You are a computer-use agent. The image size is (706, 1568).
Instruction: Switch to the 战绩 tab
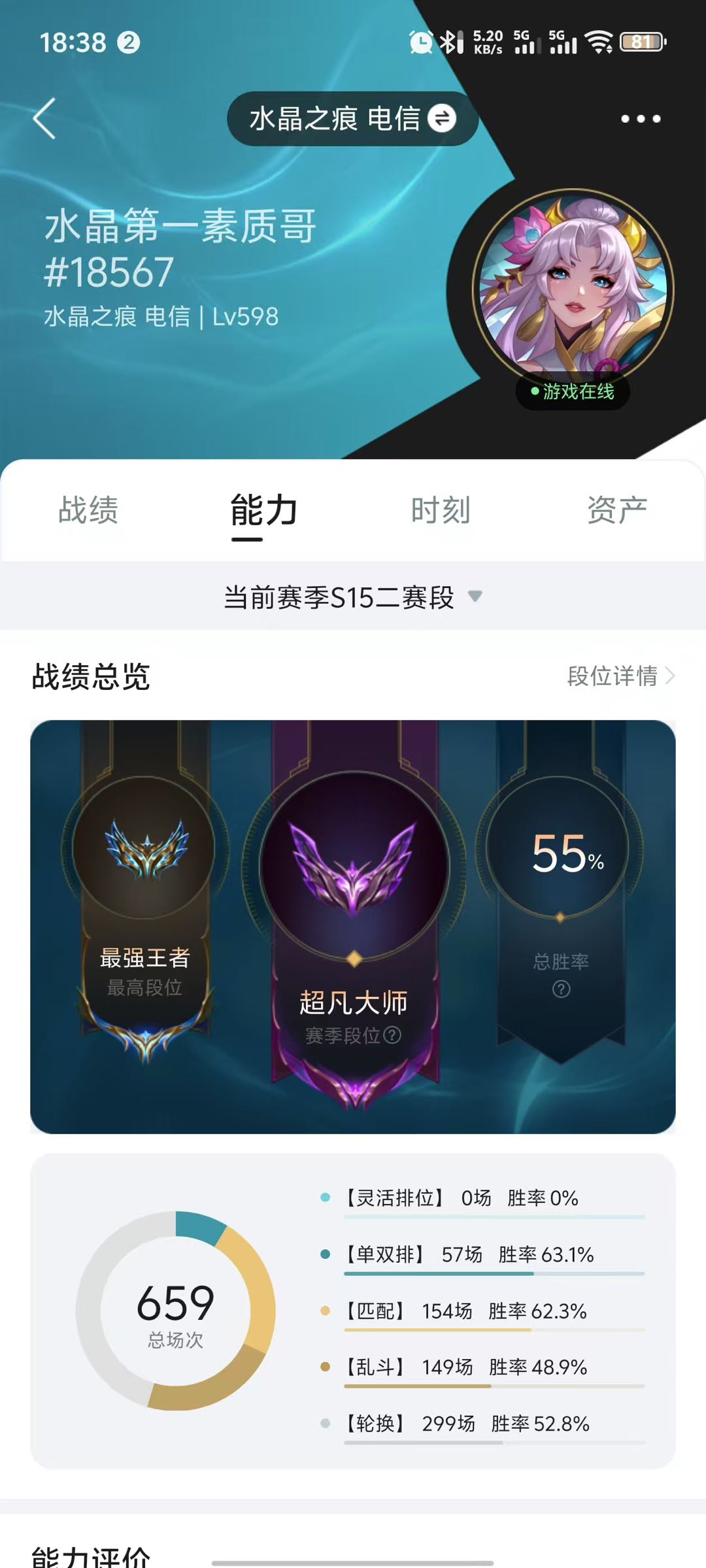coord(88,510)
